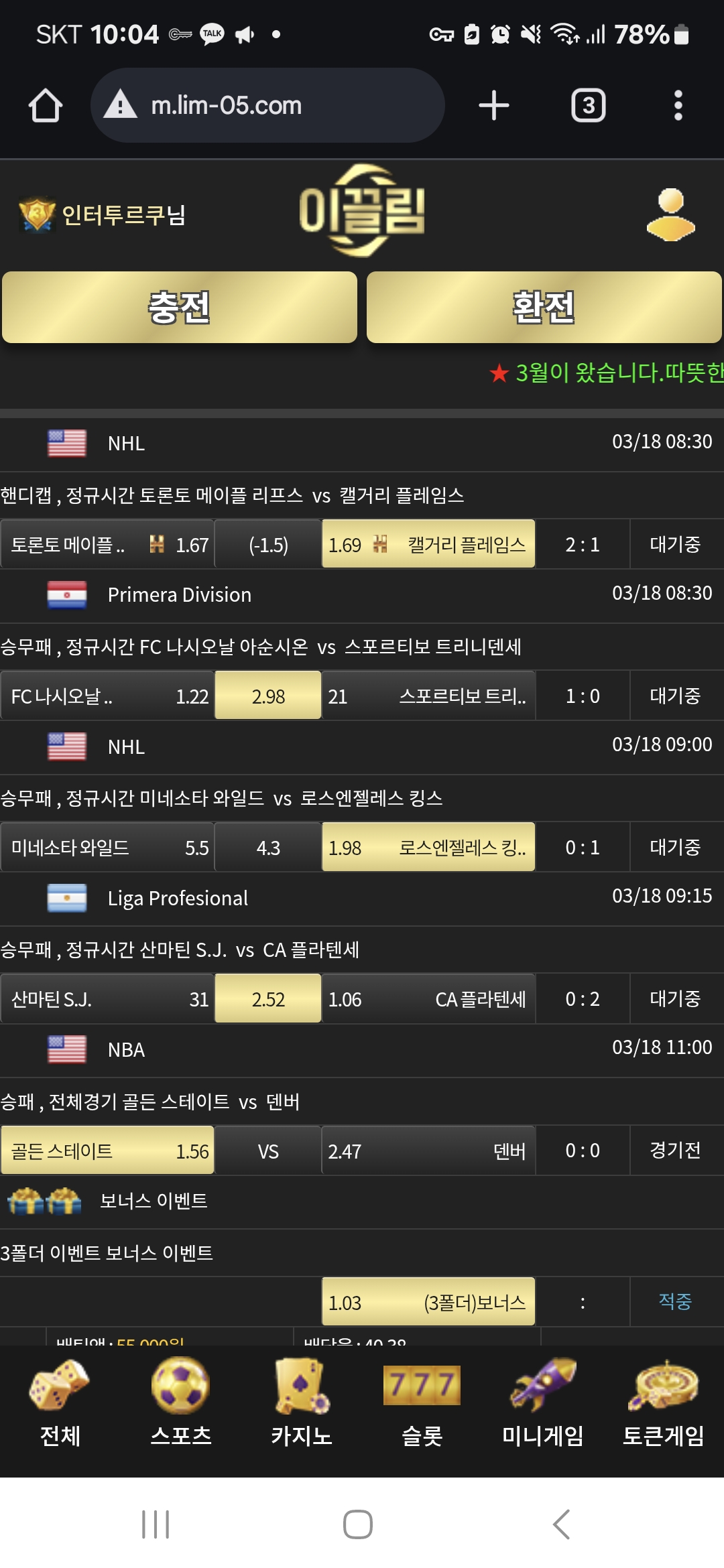This screenshot has width=724, height=1568.
Task: Select 로스엔젤레스 킹스 odds 1.98
Action: click(428, 848)
